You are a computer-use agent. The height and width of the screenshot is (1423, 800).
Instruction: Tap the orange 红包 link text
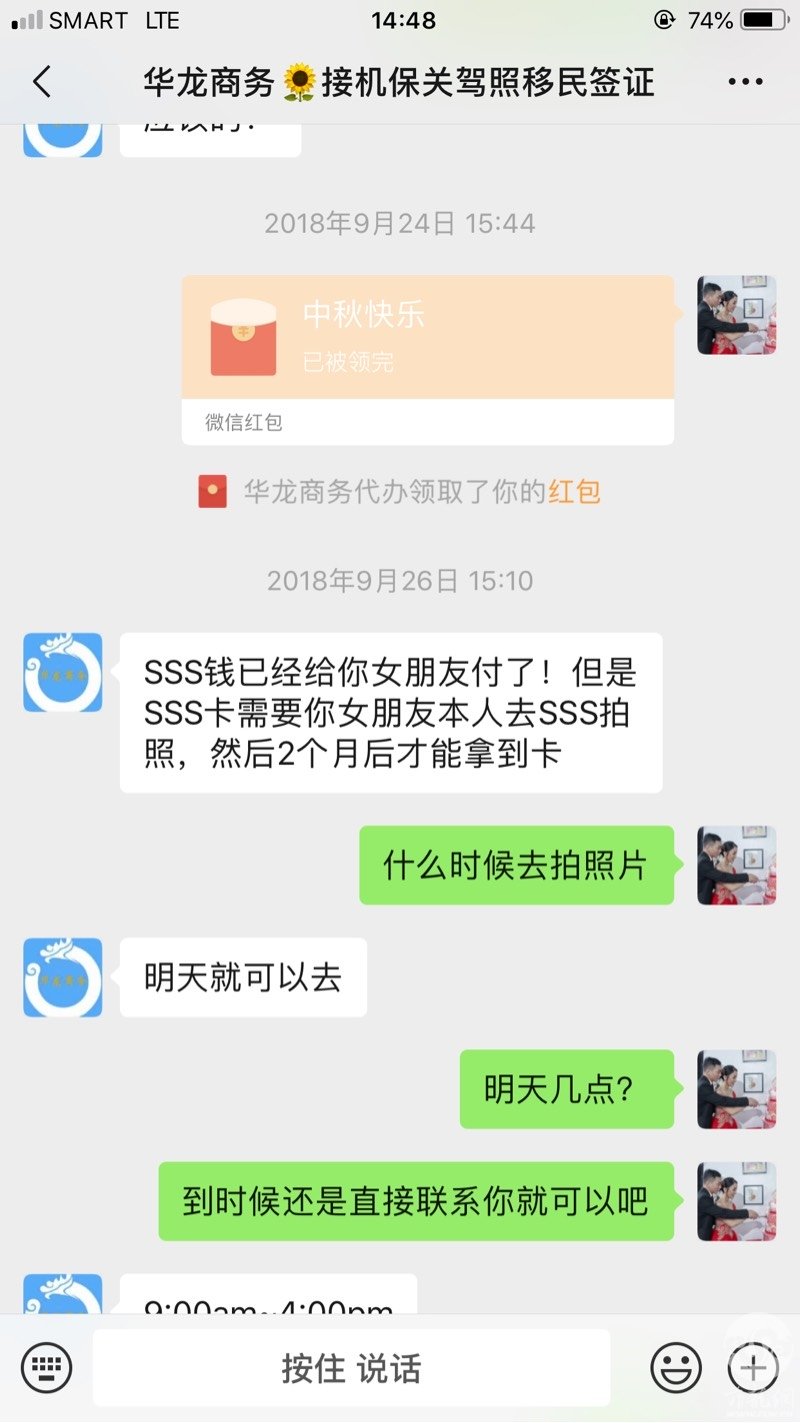(574, 492)
